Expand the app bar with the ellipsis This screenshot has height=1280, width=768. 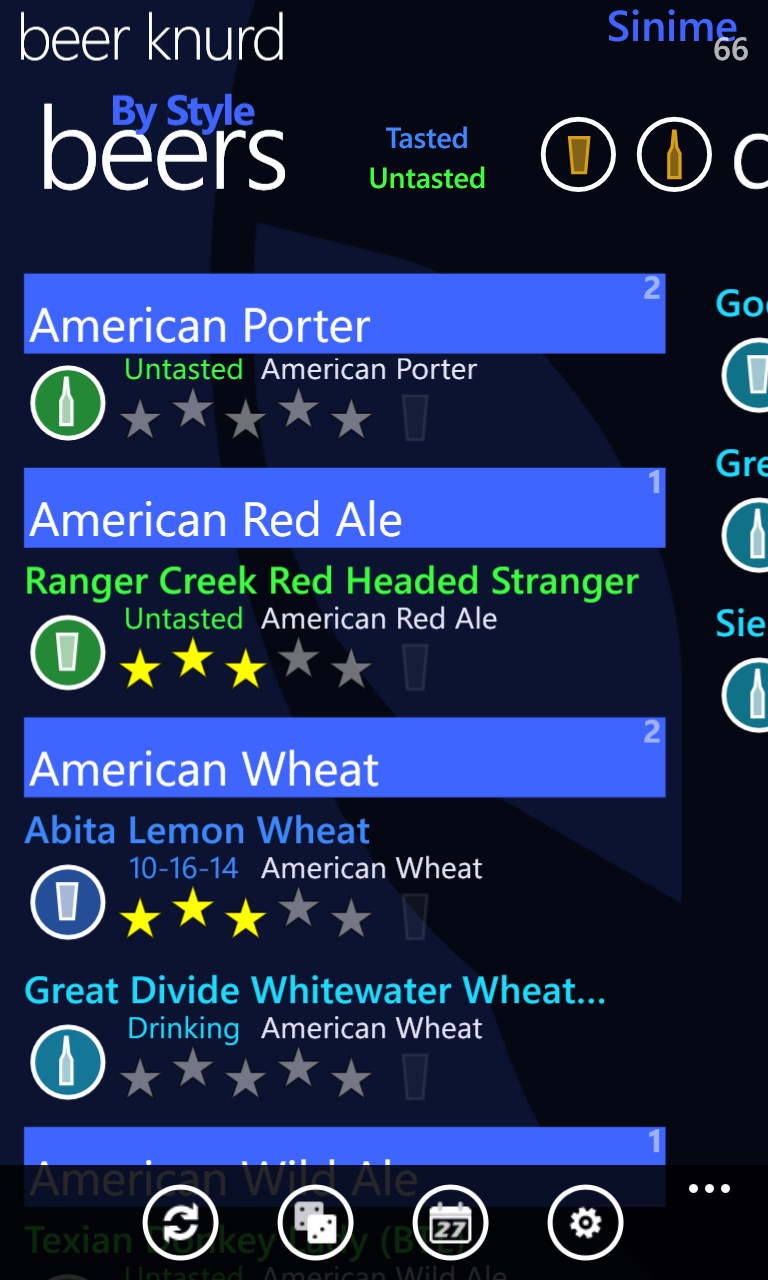click(709, 1188)
